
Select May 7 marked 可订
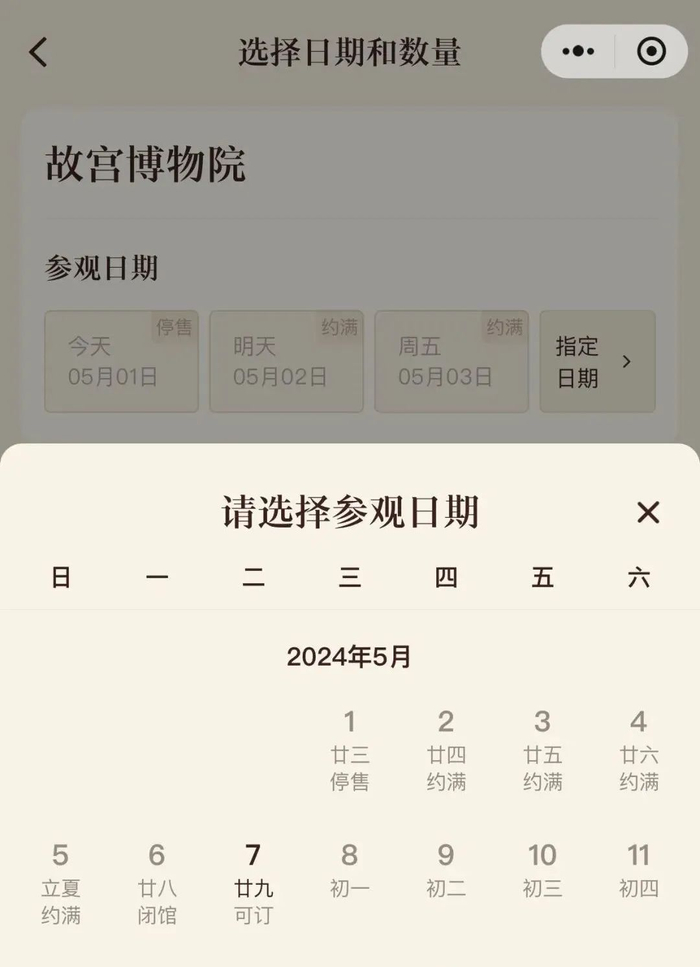(x=253, y=883)
